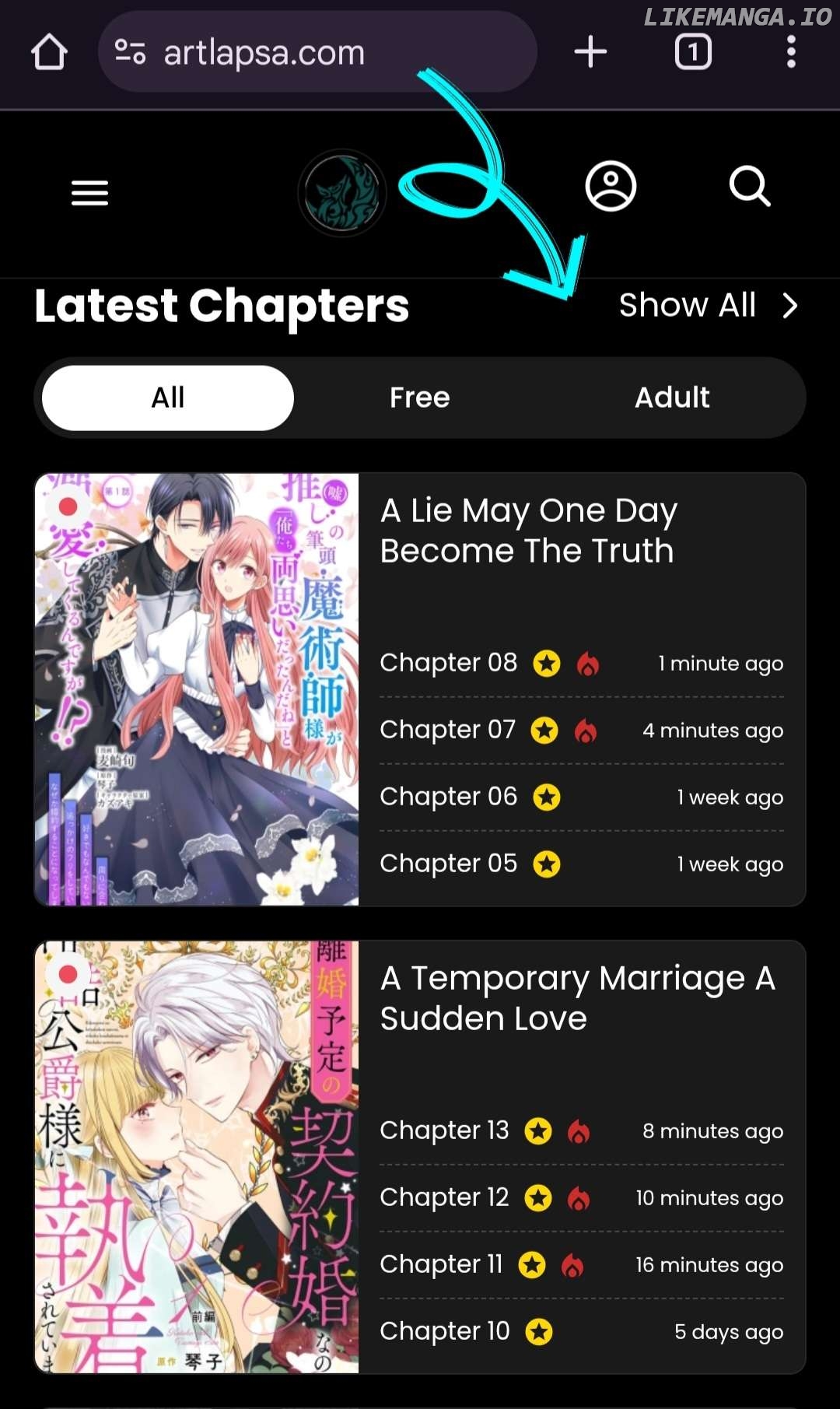The height and width of the screenshot is (1409, 840).
Task: Show all latest chapters
Action: (x=708, y=306)
